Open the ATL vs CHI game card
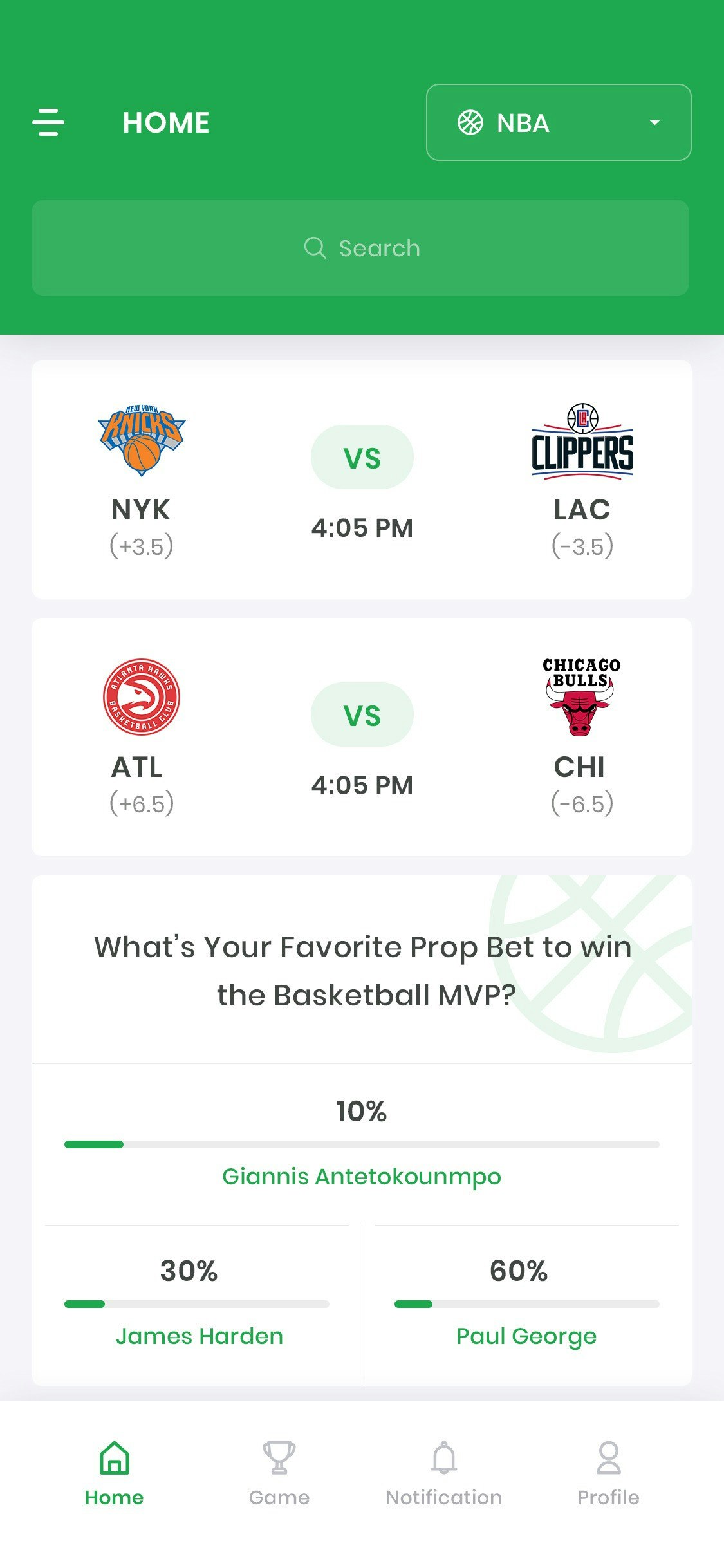 pos(362,737)
